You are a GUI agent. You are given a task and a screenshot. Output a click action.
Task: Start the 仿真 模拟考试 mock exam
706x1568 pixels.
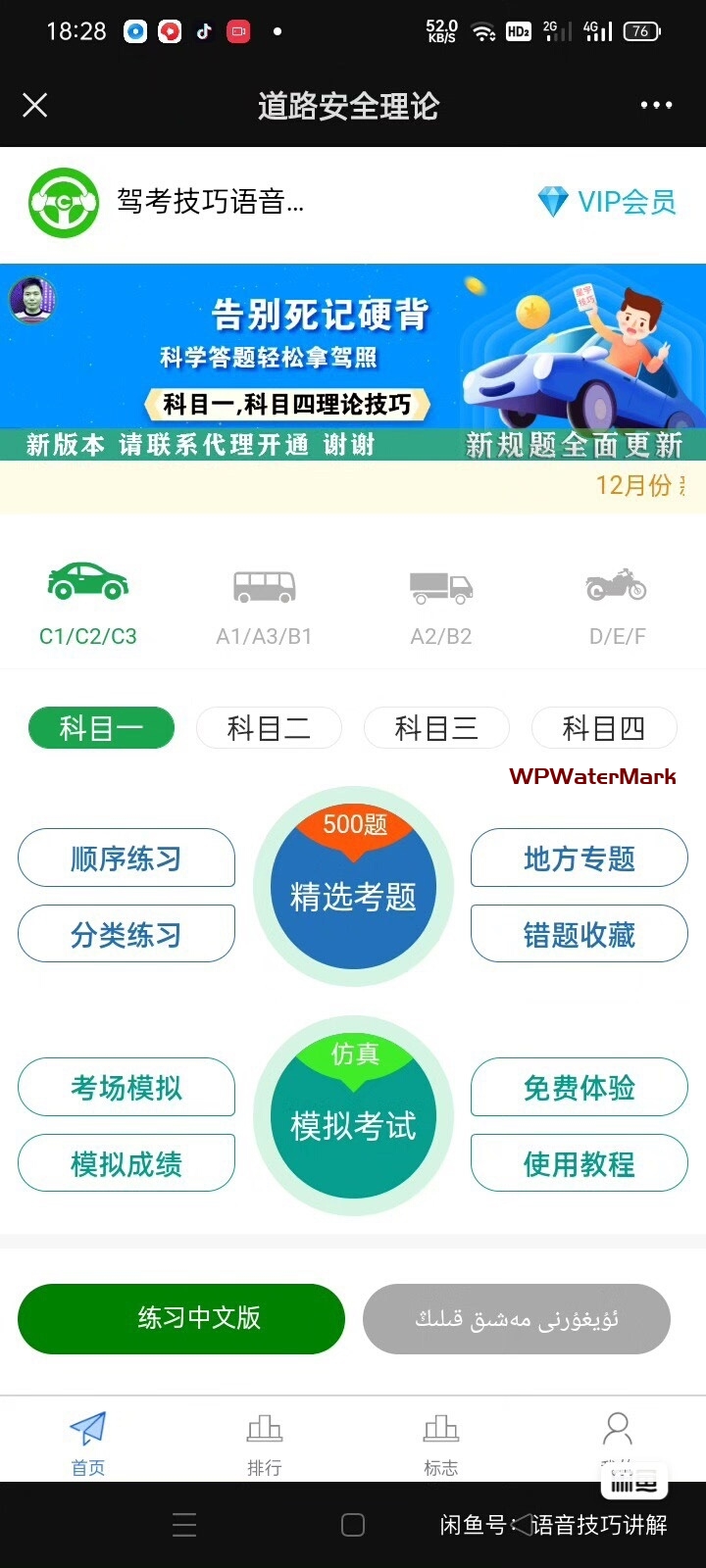pyautogui.click(x=353, y=1116)
